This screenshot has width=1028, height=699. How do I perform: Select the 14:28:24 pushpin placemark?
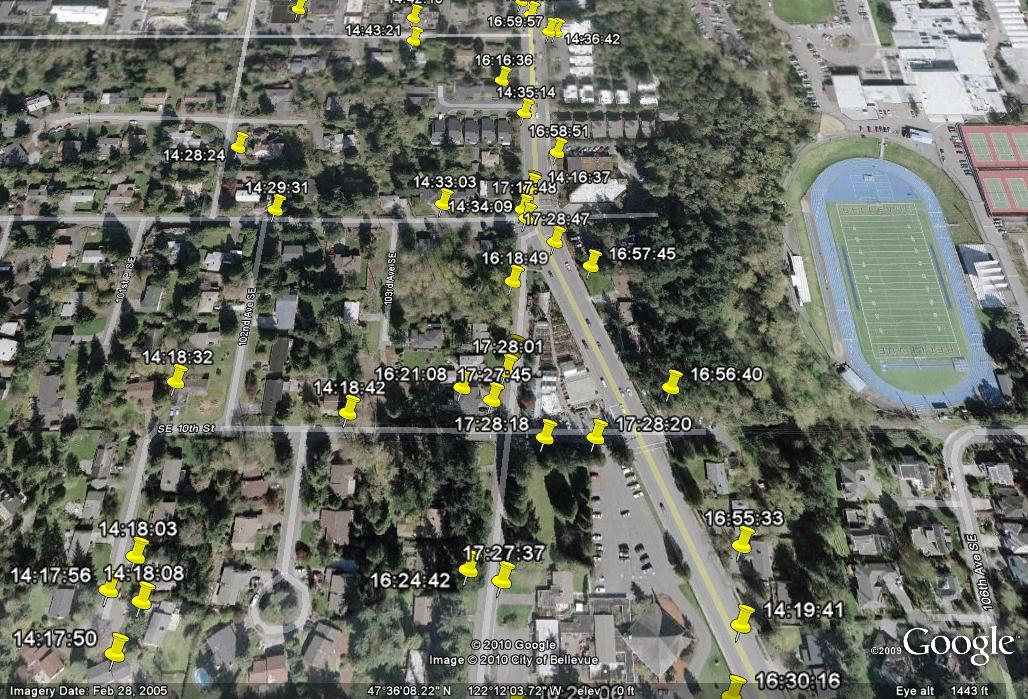point(240,142)
